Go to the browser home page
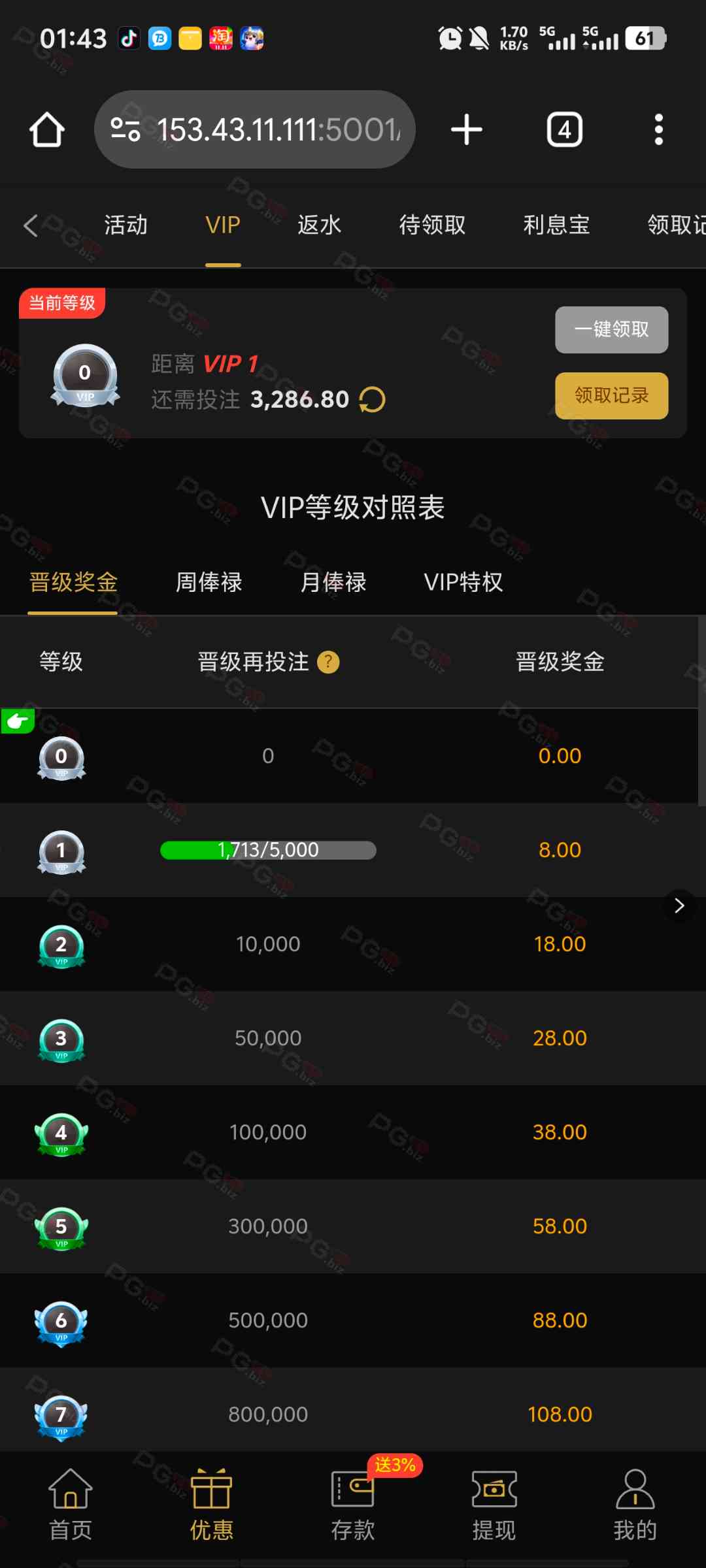 pyautogui.click(x=47, y=129)
